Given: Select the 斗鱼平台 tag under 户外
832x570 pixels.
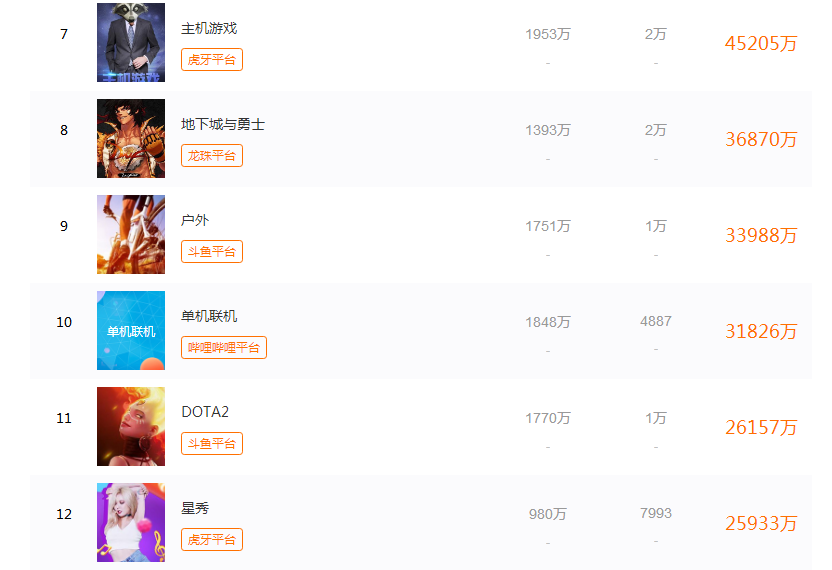Looking at the screenshot, I should 212,252.
